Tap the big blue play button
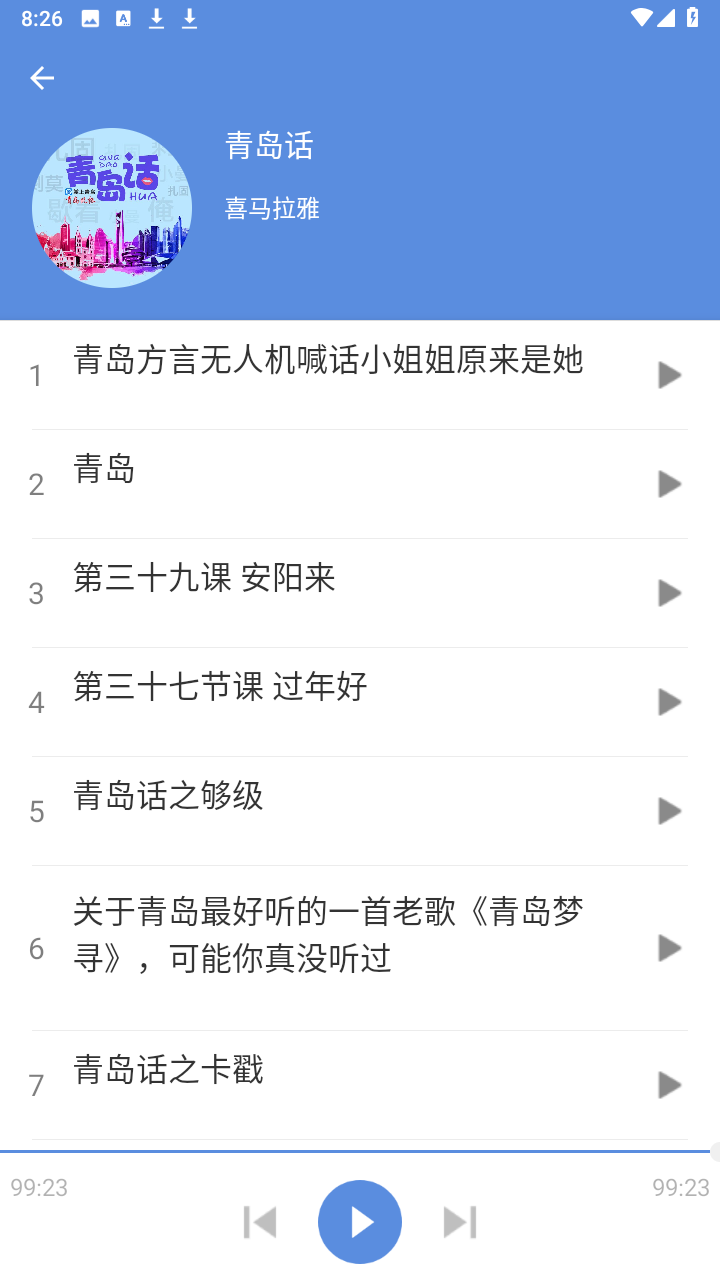This screenshot has height=1280, width=720. click(x=360, y=1222)
